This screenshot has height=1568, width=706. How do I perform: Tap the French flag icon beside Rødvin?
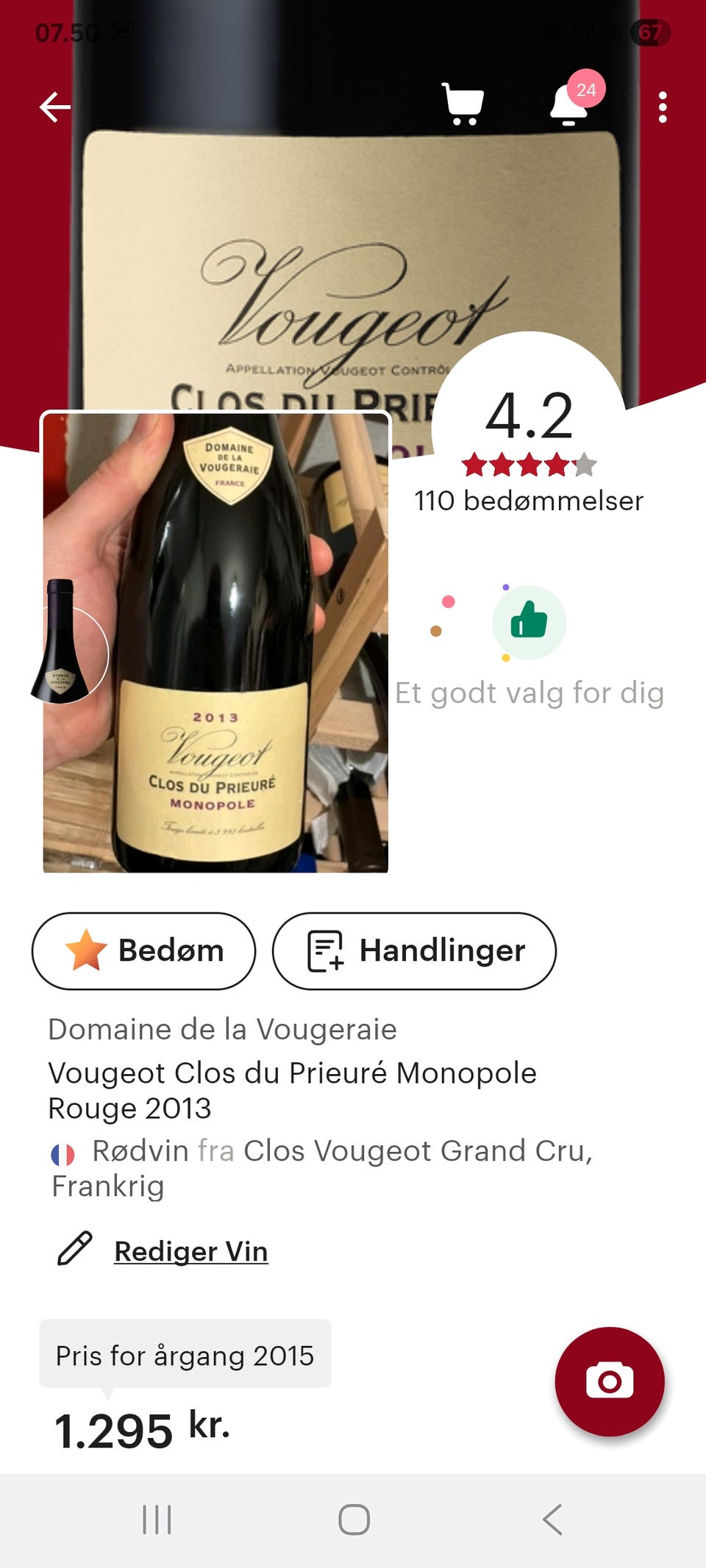coord(65,1150)
